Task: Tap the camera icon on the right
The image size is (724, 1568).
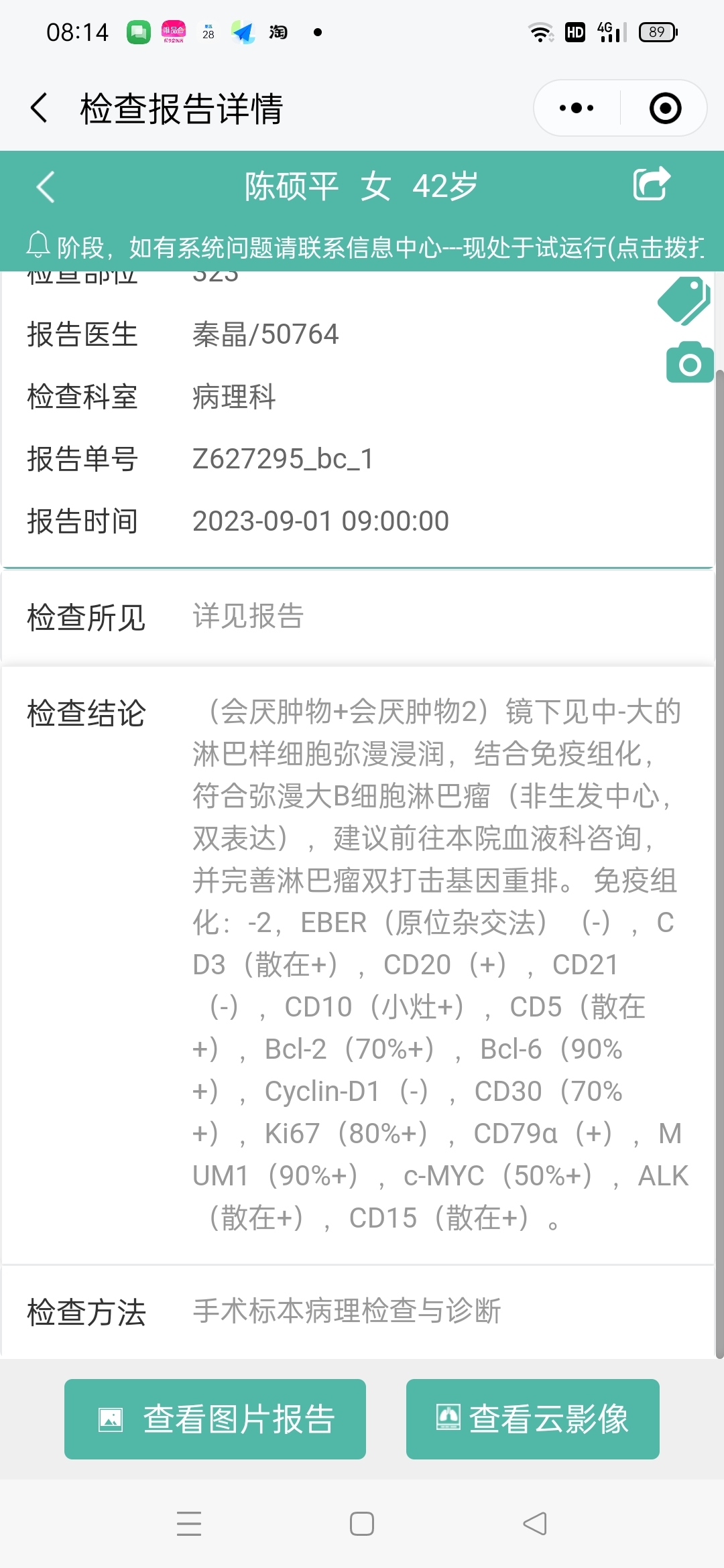Action: (x=690, y=363)
